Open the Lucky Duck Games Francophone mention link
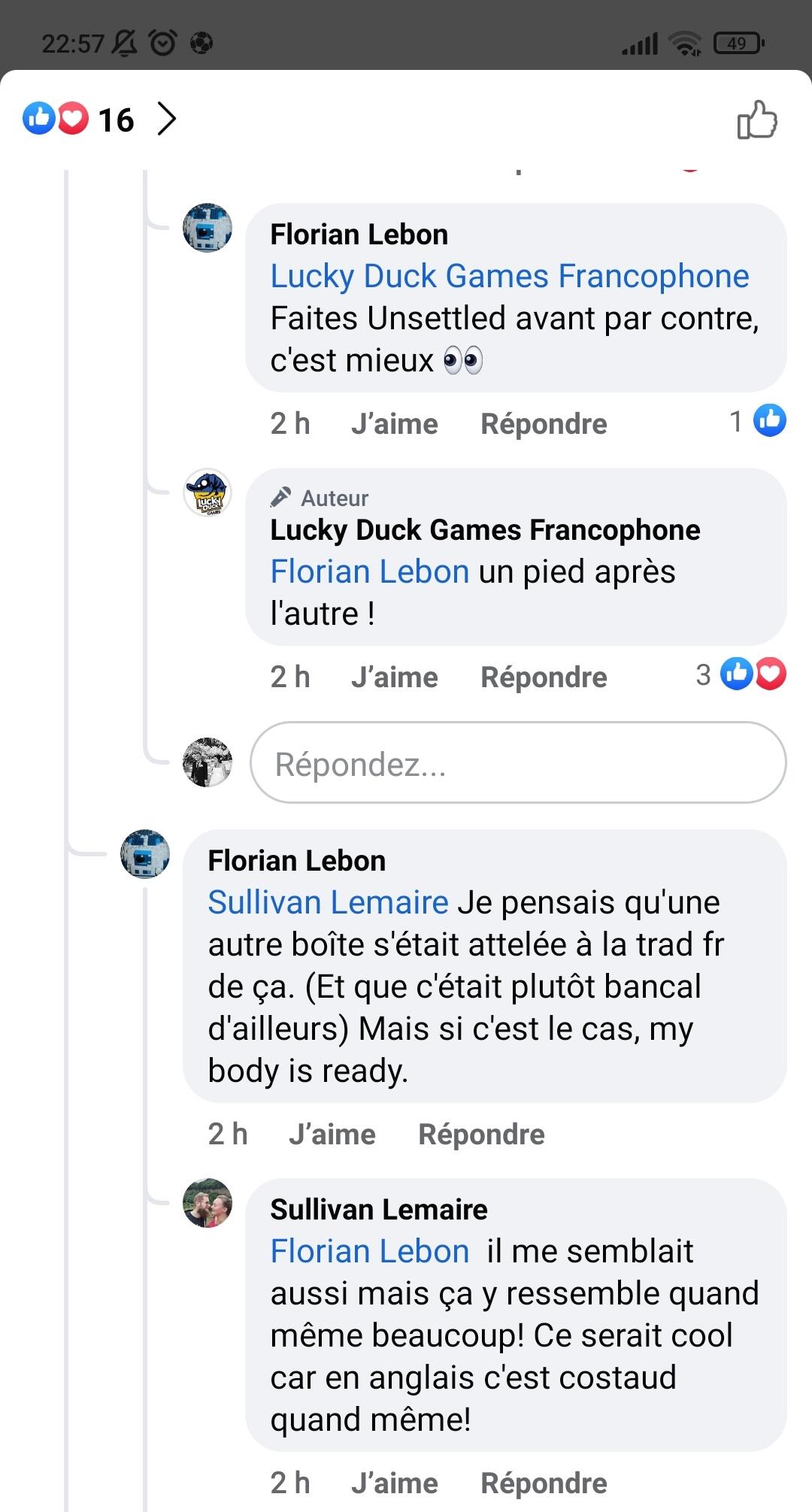Screen dimensions: 812x1512 [510, 276]
